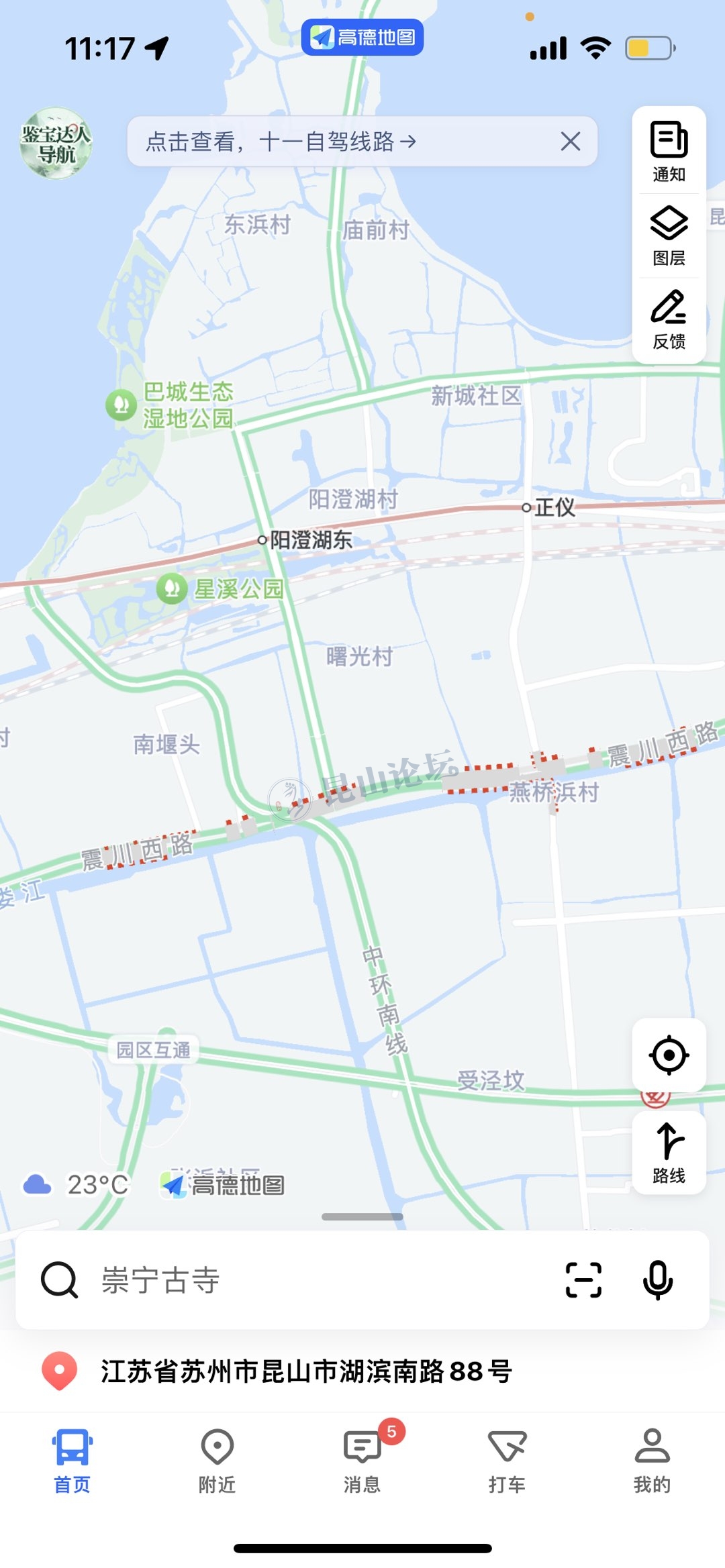Screen dimensions: 725x1568
Task: Open the 我的 profile tab
Action: (x=652, y=1460)
